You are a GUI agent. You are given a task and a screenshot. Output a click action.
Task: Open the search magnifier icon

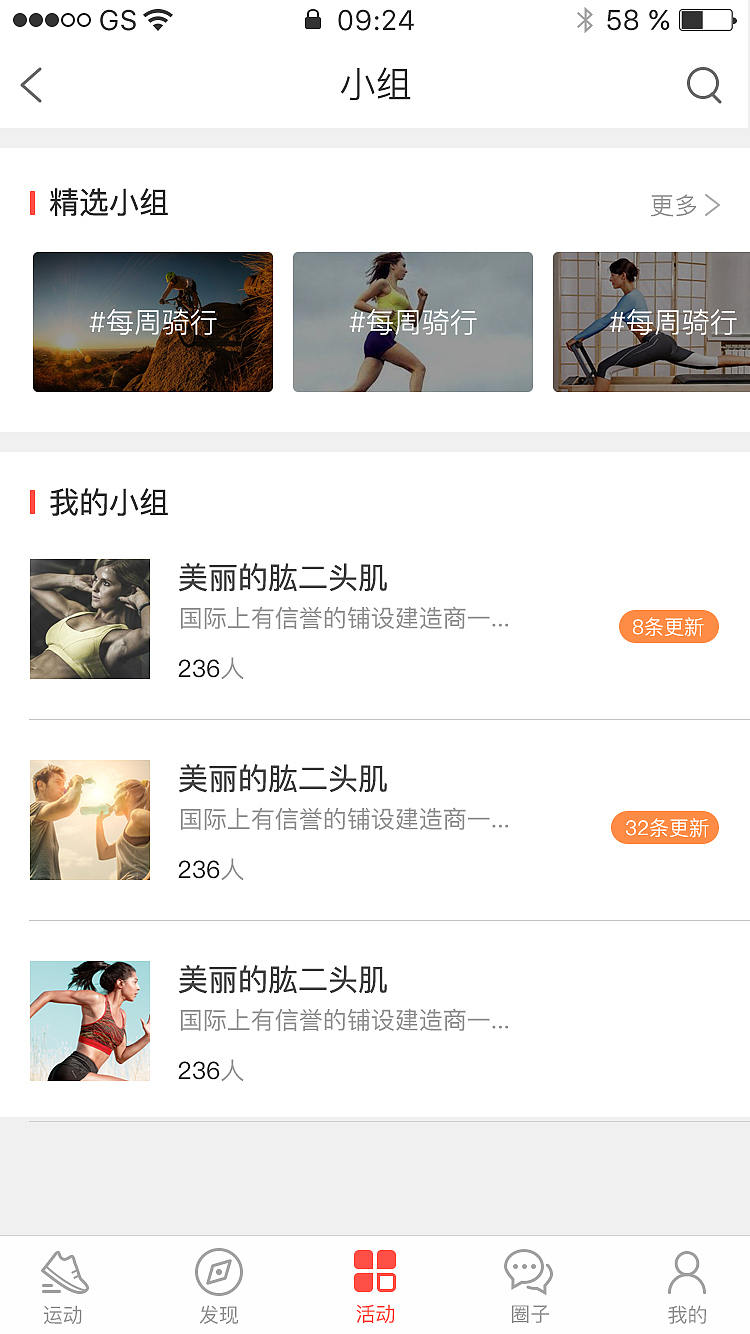click(x=704, y=86)
